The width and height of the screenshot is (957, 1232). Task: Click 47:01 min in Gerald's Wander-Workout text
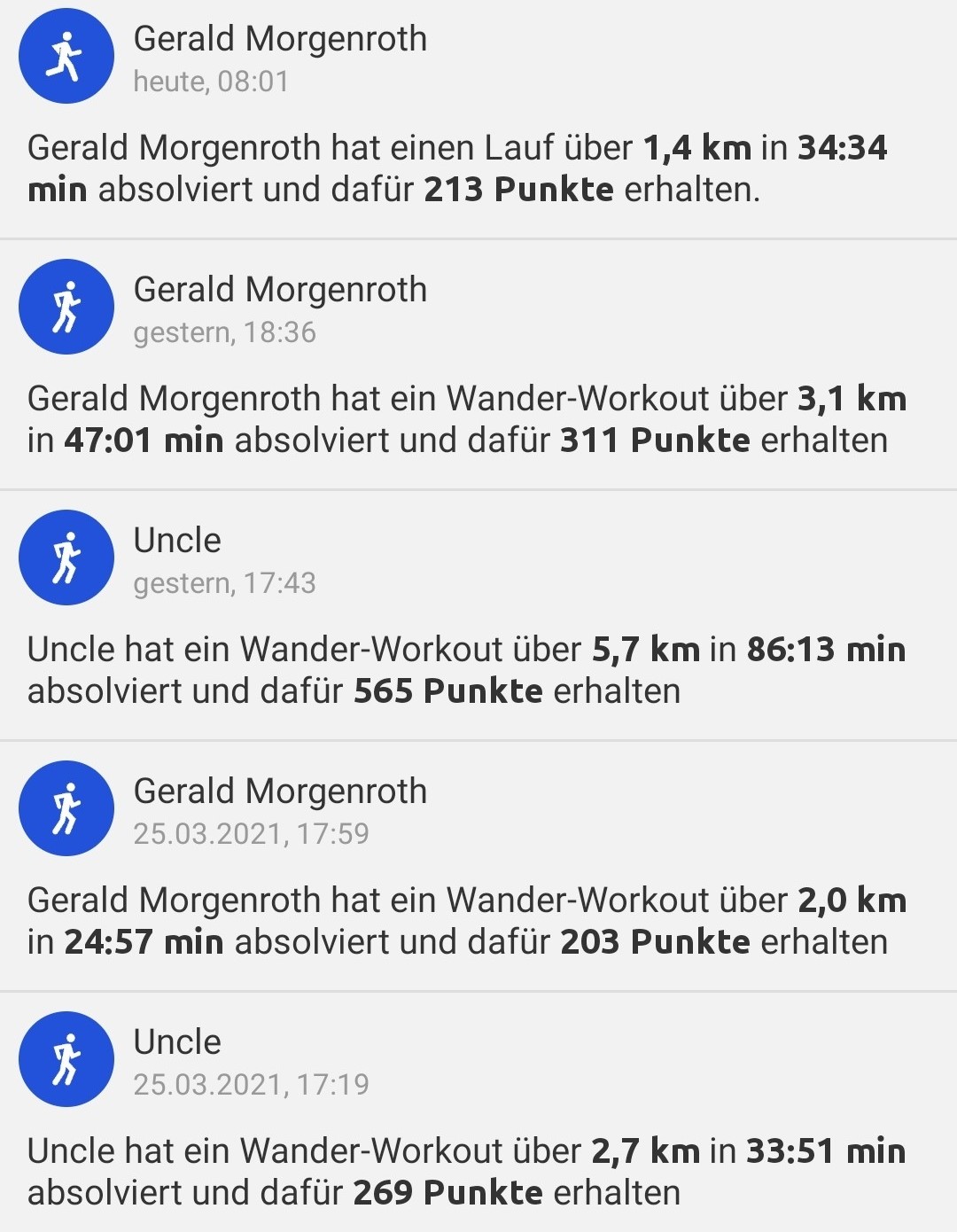coord(145,438)
